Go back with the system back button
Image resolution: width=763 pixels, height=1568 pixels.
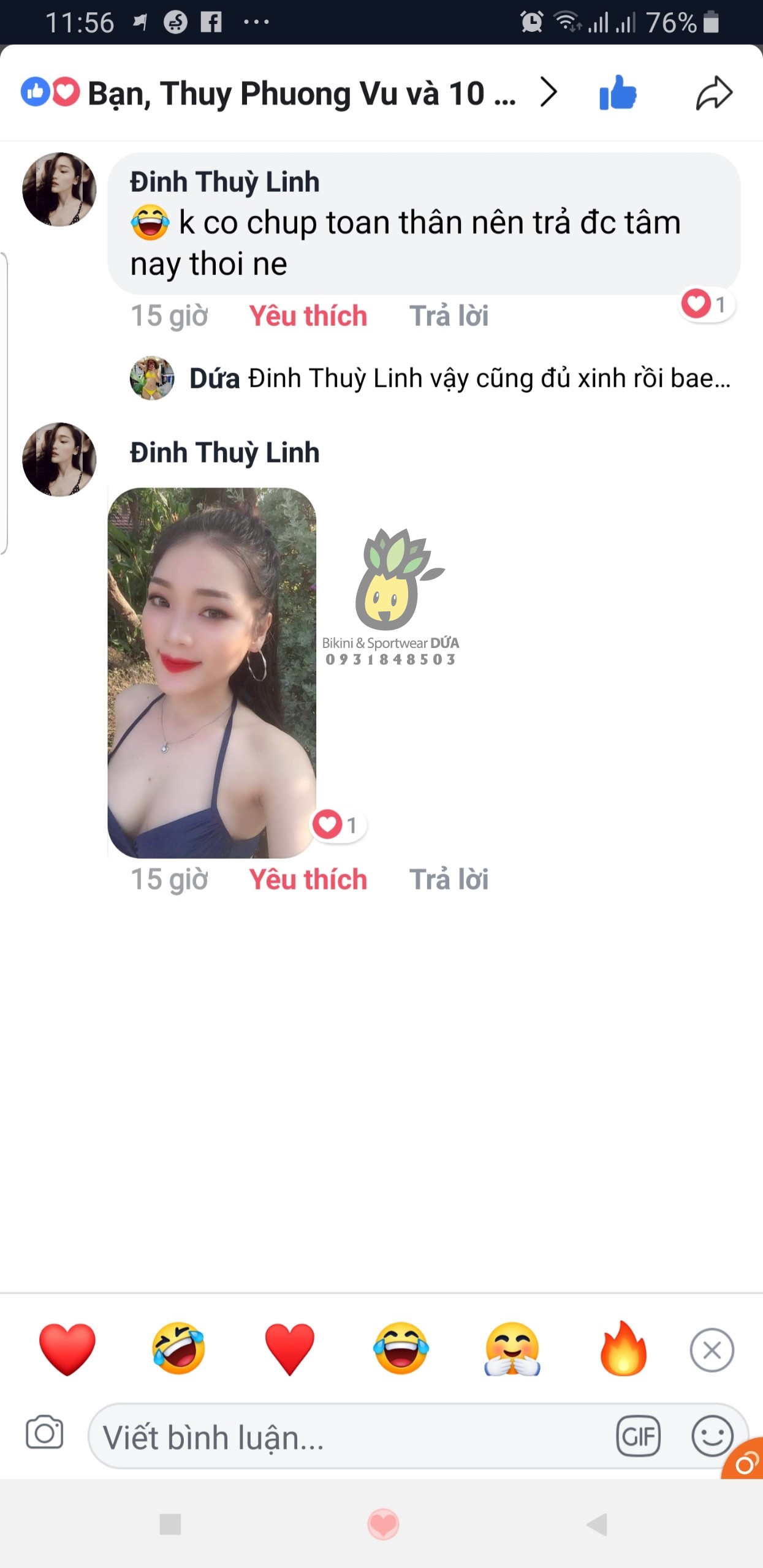point(597,1524)
